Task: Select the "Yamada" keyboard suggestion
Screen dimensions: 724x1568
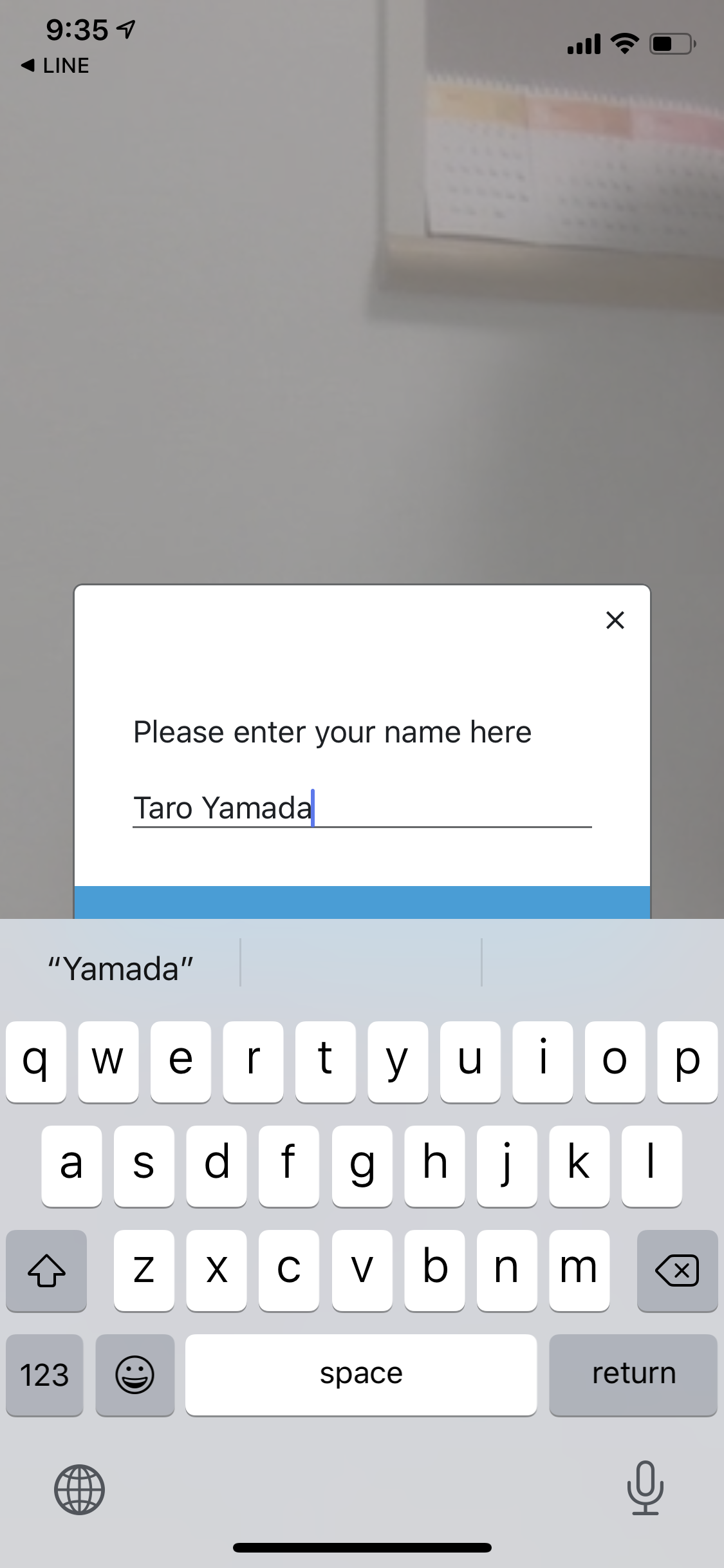Action: pos(120,968)
